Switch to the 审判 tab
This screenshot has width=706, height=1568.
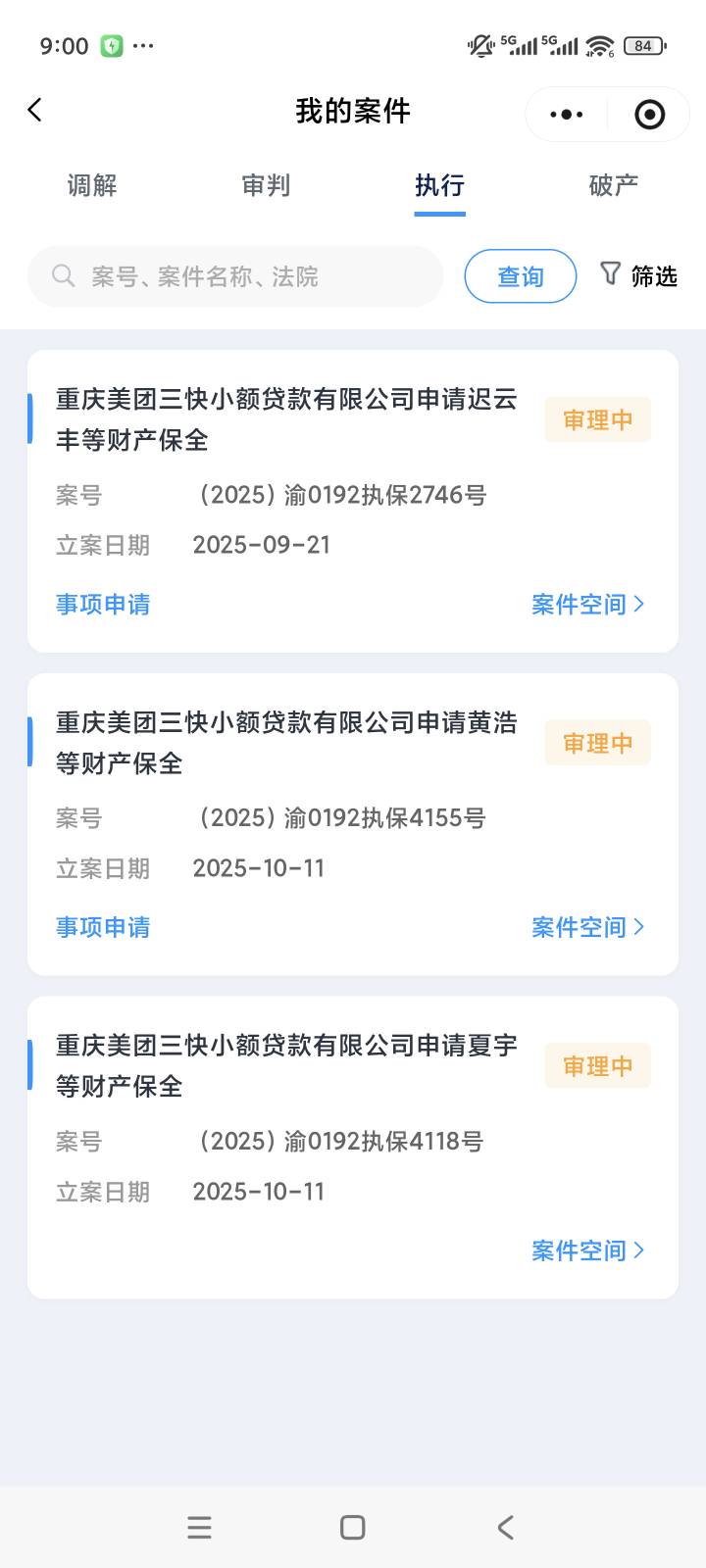(266, 185)
